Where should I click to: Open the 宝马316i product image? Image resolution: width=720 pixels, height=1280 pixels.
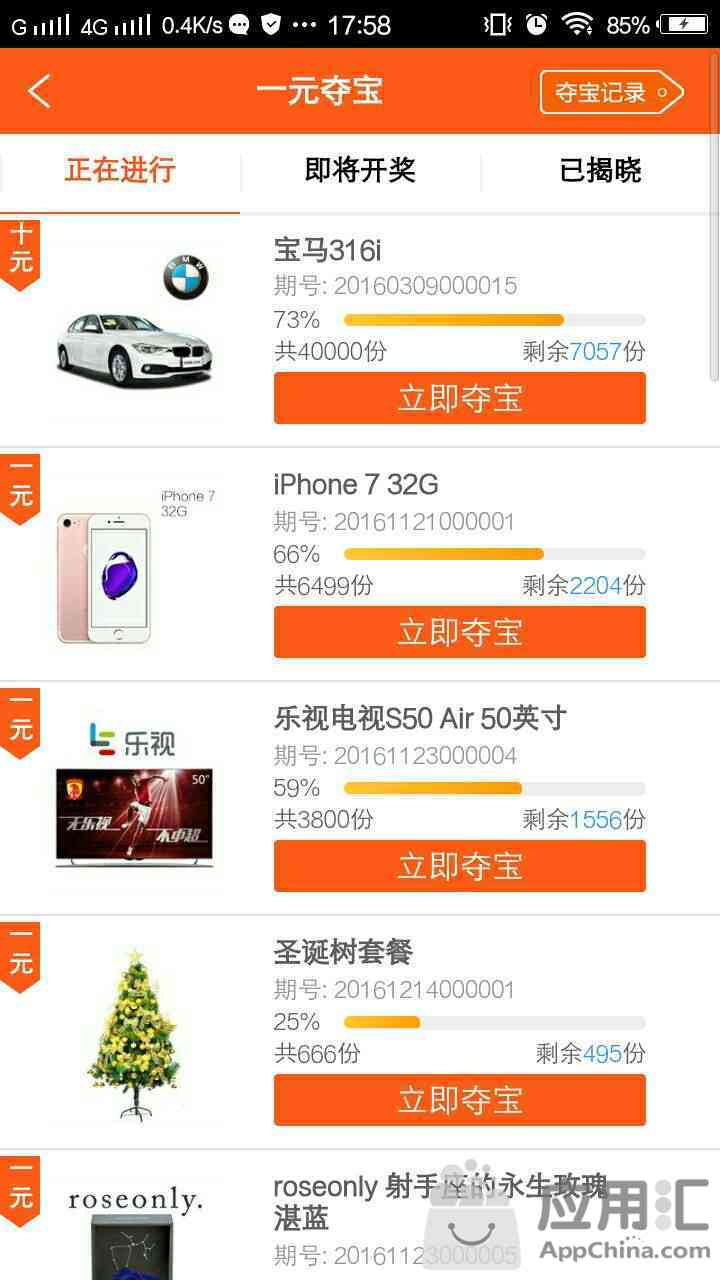click(x=135, y=330)
